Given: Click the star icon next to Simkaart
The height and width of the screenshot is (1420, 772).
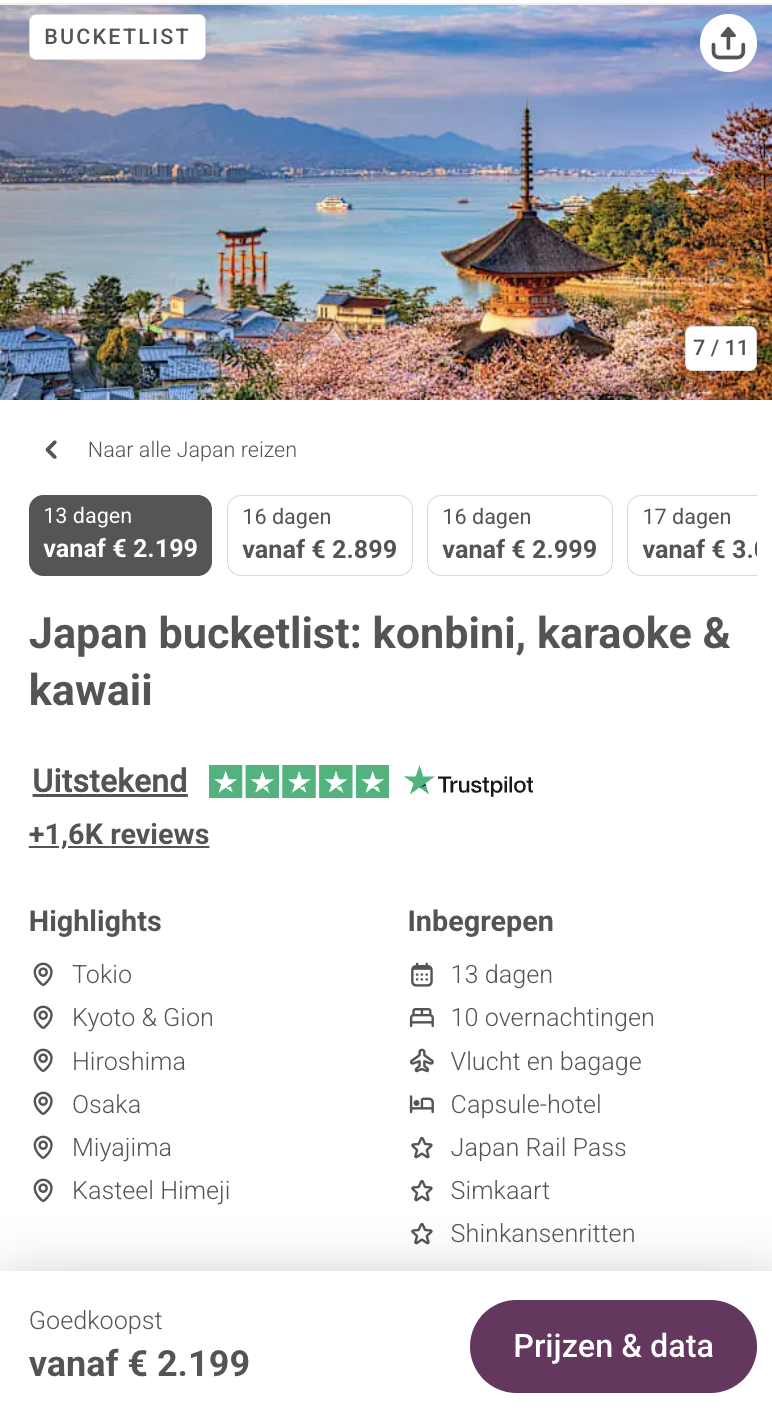Looking at the screenshot, I should coord(421,1190).
